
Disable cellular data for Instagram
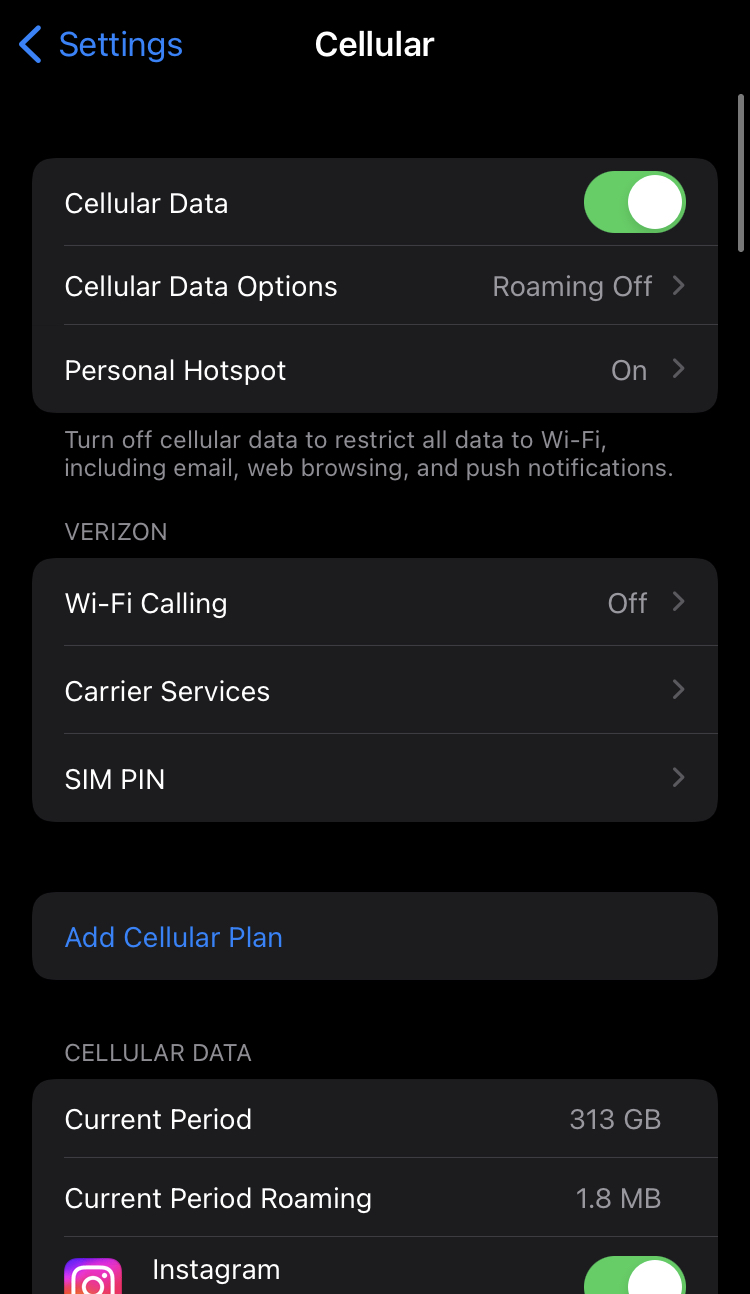click(634, 1276)
